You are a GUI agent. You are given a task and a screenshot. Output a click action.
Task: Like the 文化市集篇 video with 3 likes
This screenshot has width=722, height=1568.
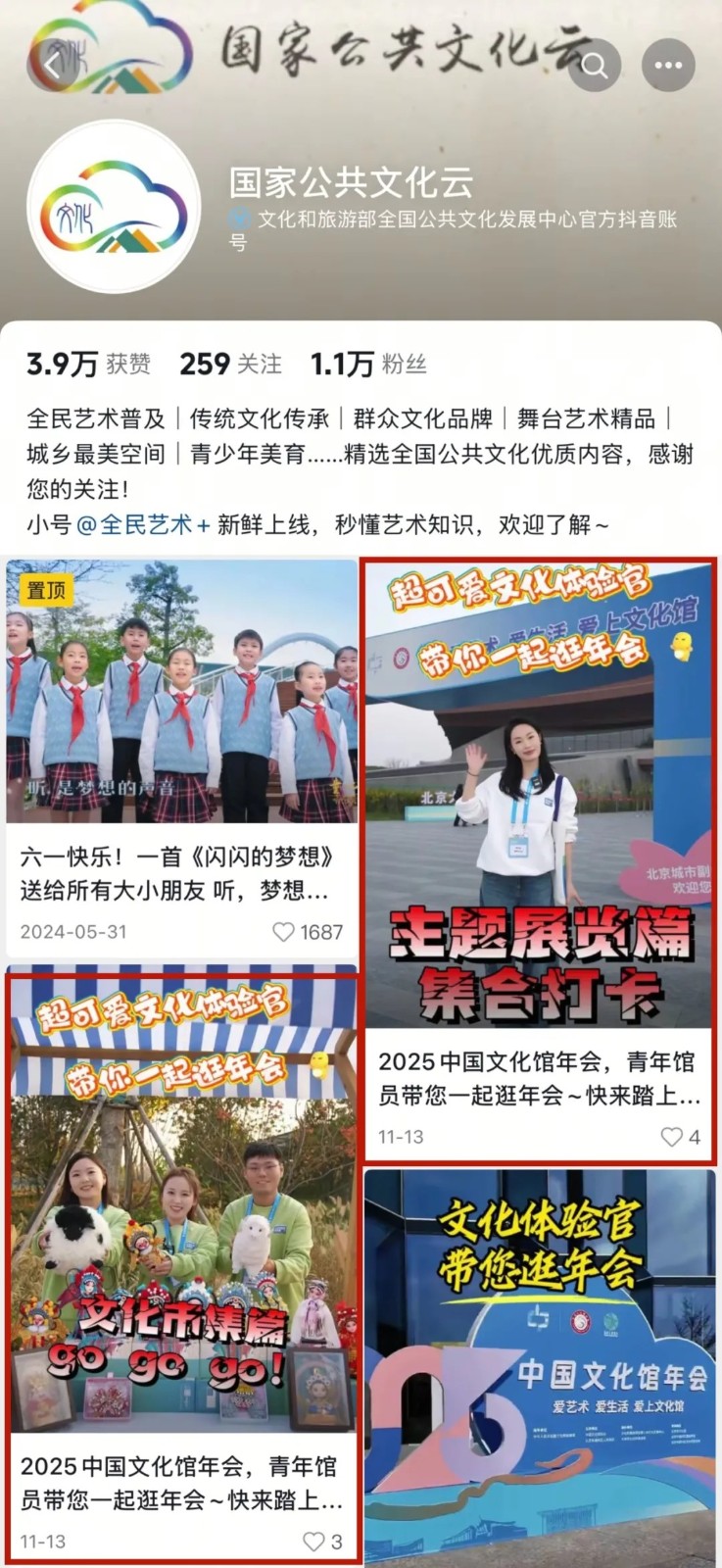313,1542
